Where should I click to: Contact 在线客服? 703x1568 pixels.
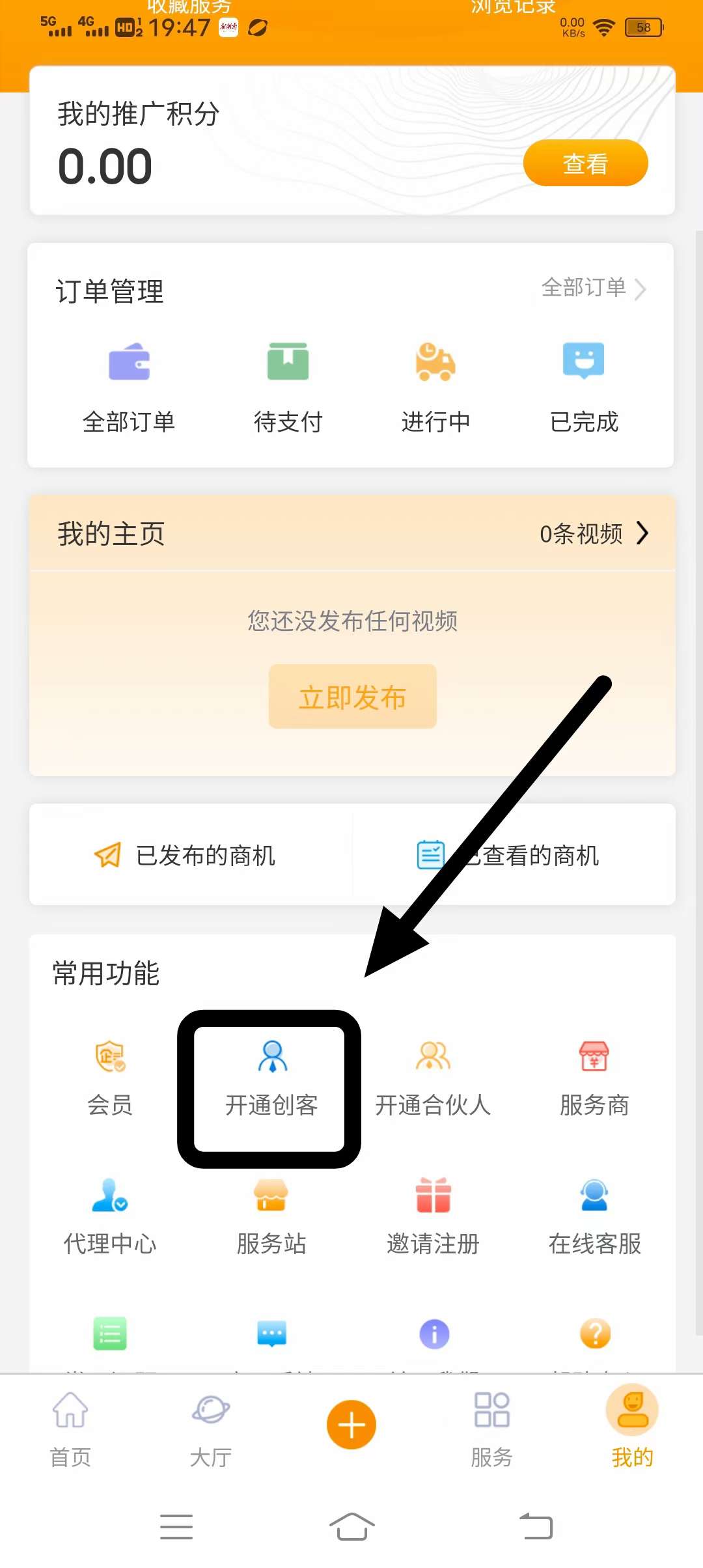(x=594, y=1218)
